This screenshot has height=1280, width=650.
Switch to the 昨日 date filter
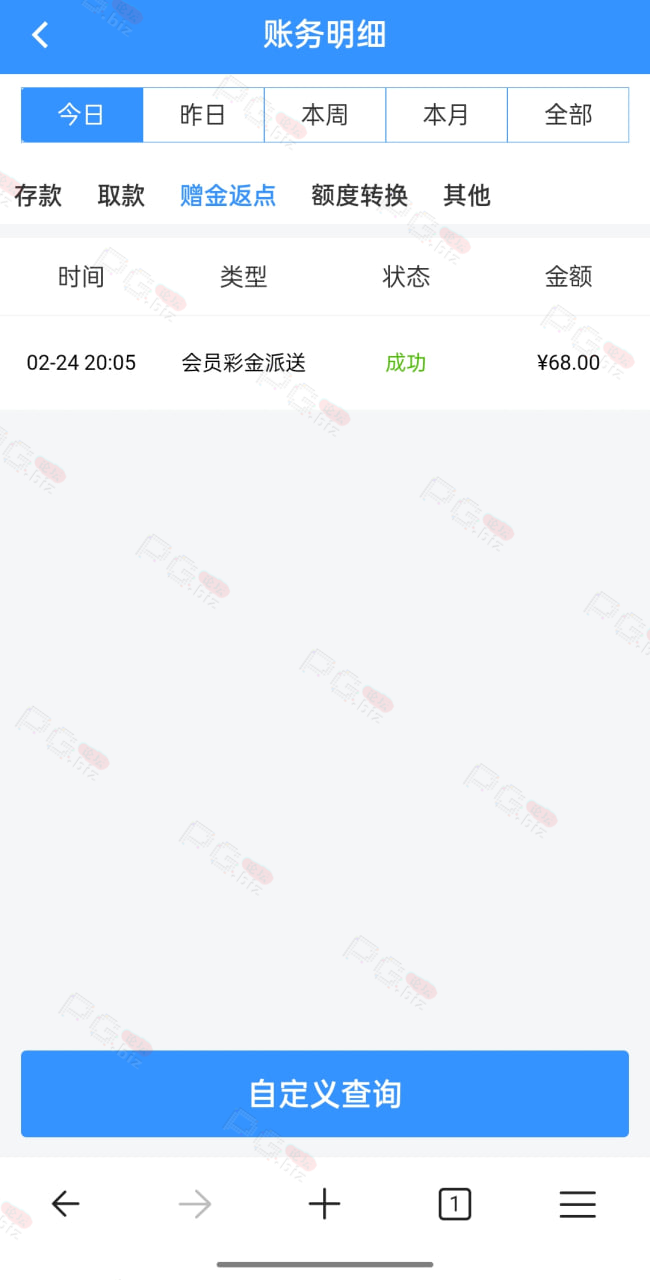click(x=204, y=115)
